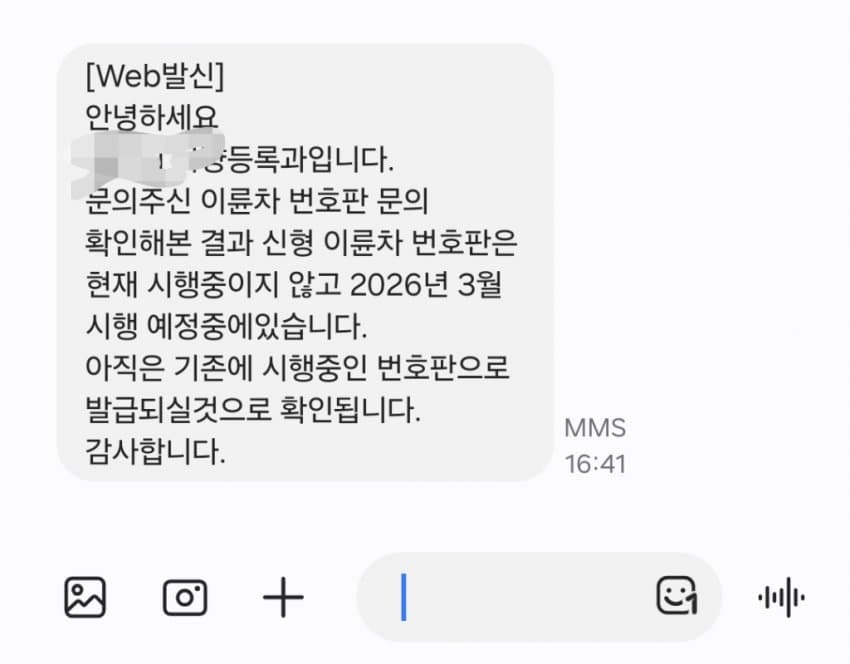Record a voice message
This screenshot has width=850, height=664.
[x=781, y=597]
